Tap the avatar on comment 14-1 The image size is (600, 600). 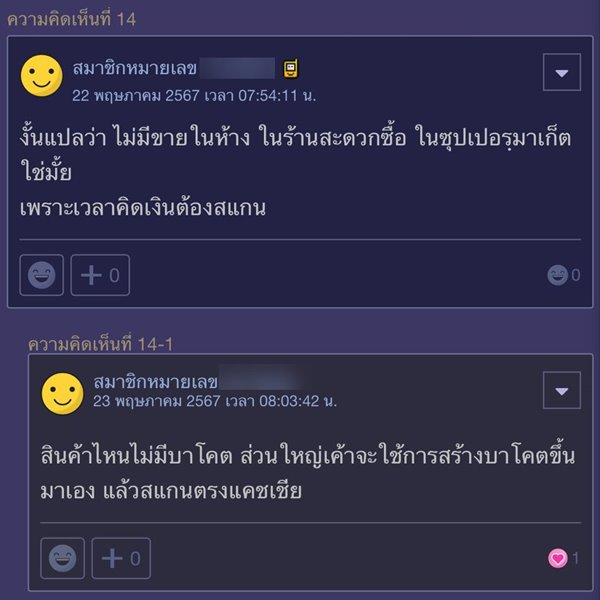[x=62, y=393]
